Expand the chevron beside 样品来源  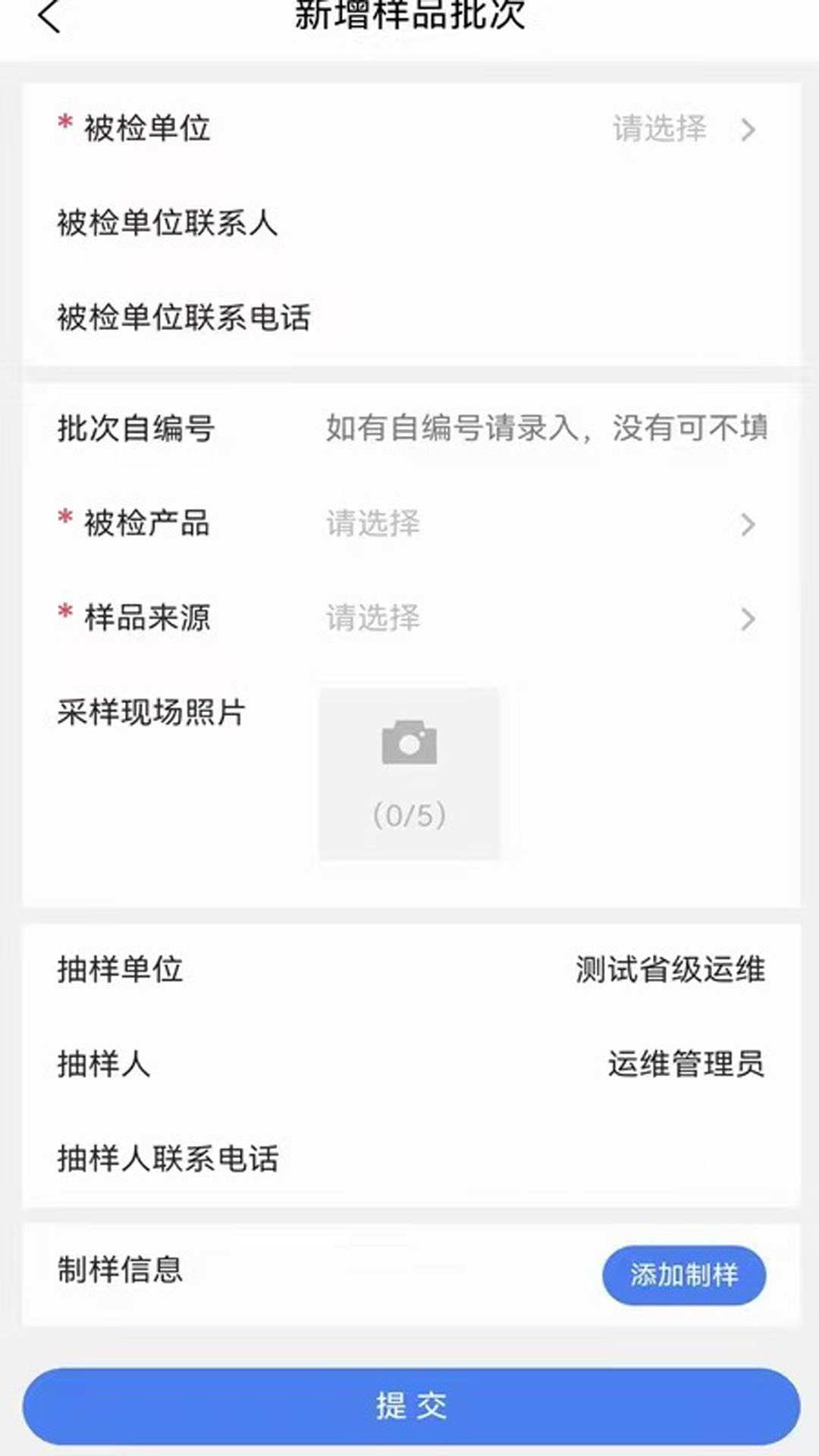749,620
